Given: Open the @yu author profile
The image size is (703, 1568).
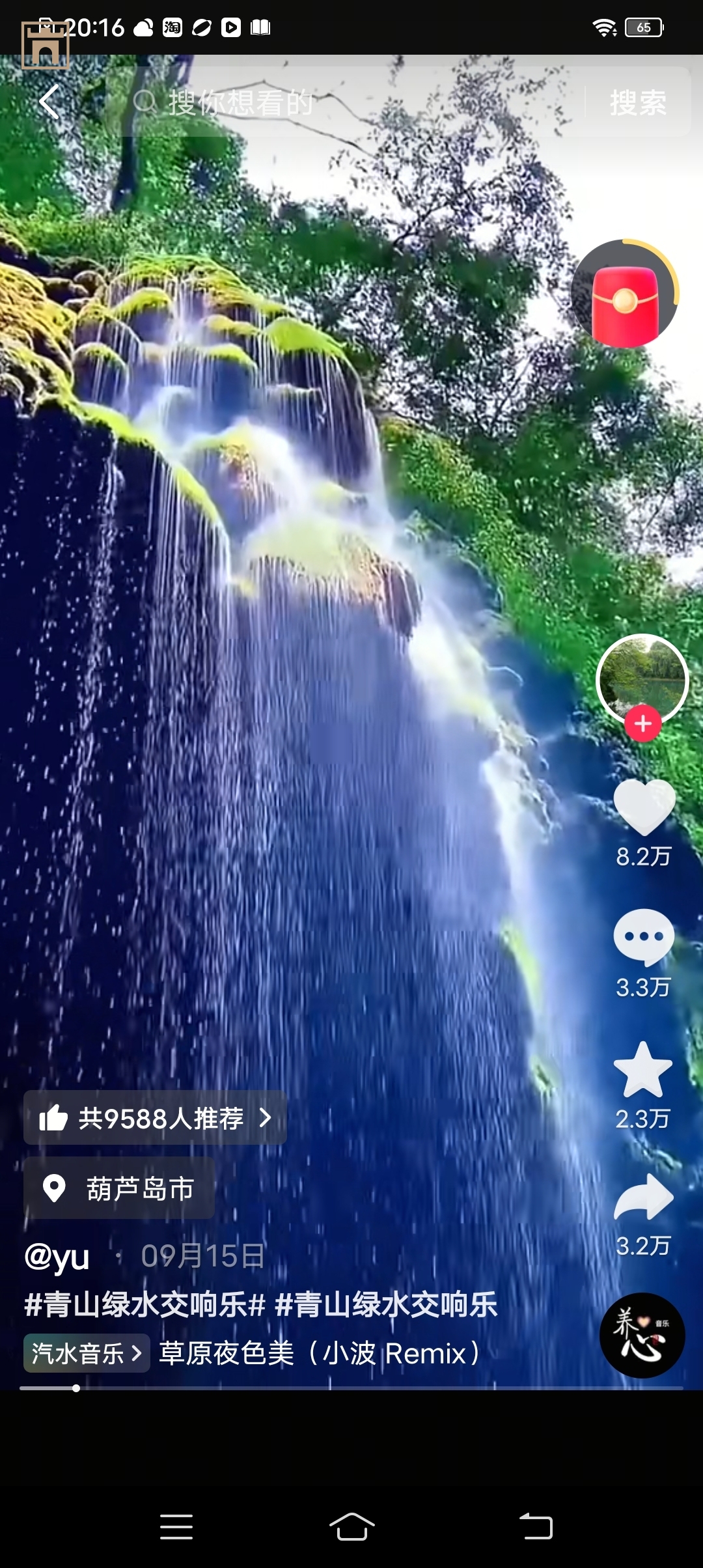Looking at the screenshot, I should point(57,1256).
